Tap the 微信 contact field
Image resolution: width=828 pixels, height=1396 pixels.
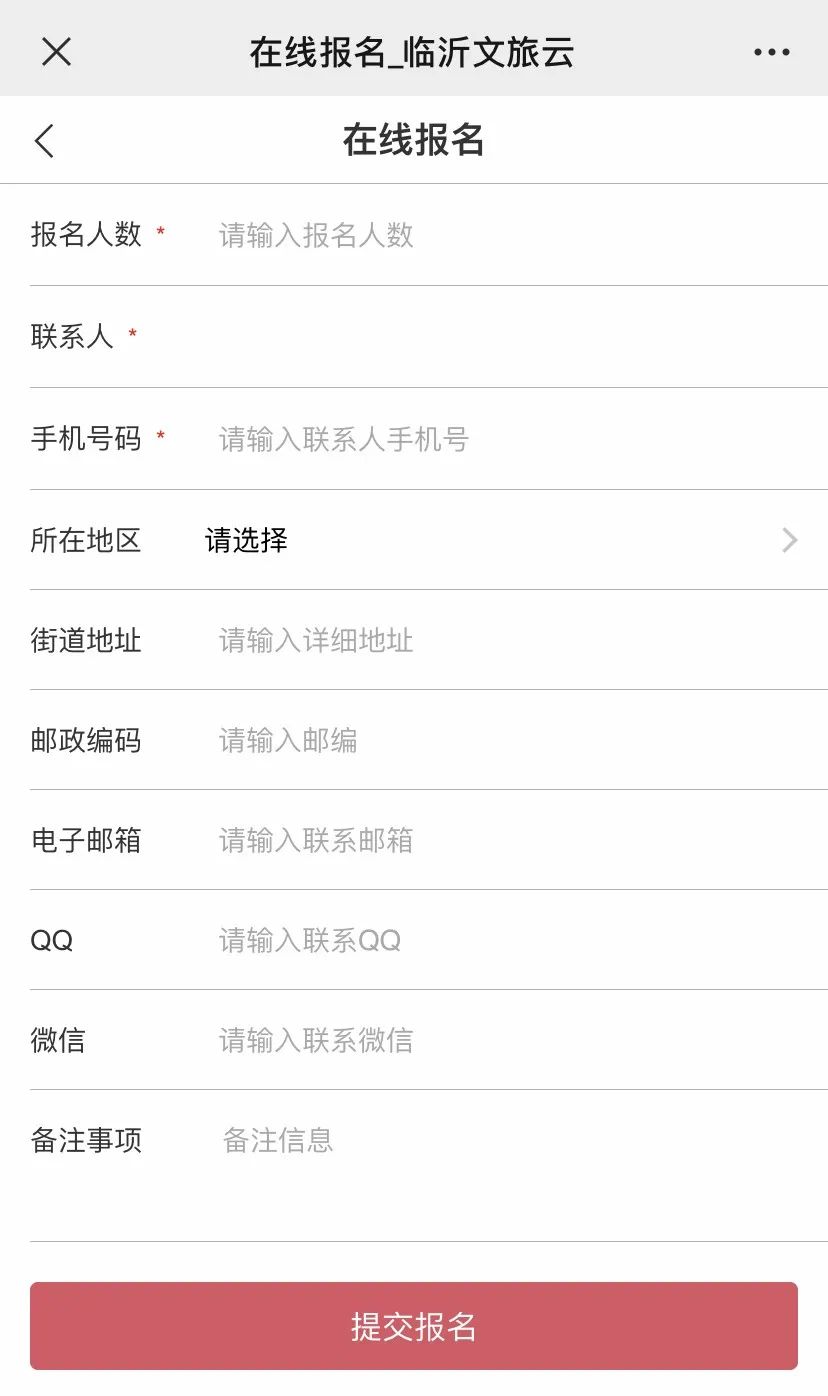coord(508,1040)
